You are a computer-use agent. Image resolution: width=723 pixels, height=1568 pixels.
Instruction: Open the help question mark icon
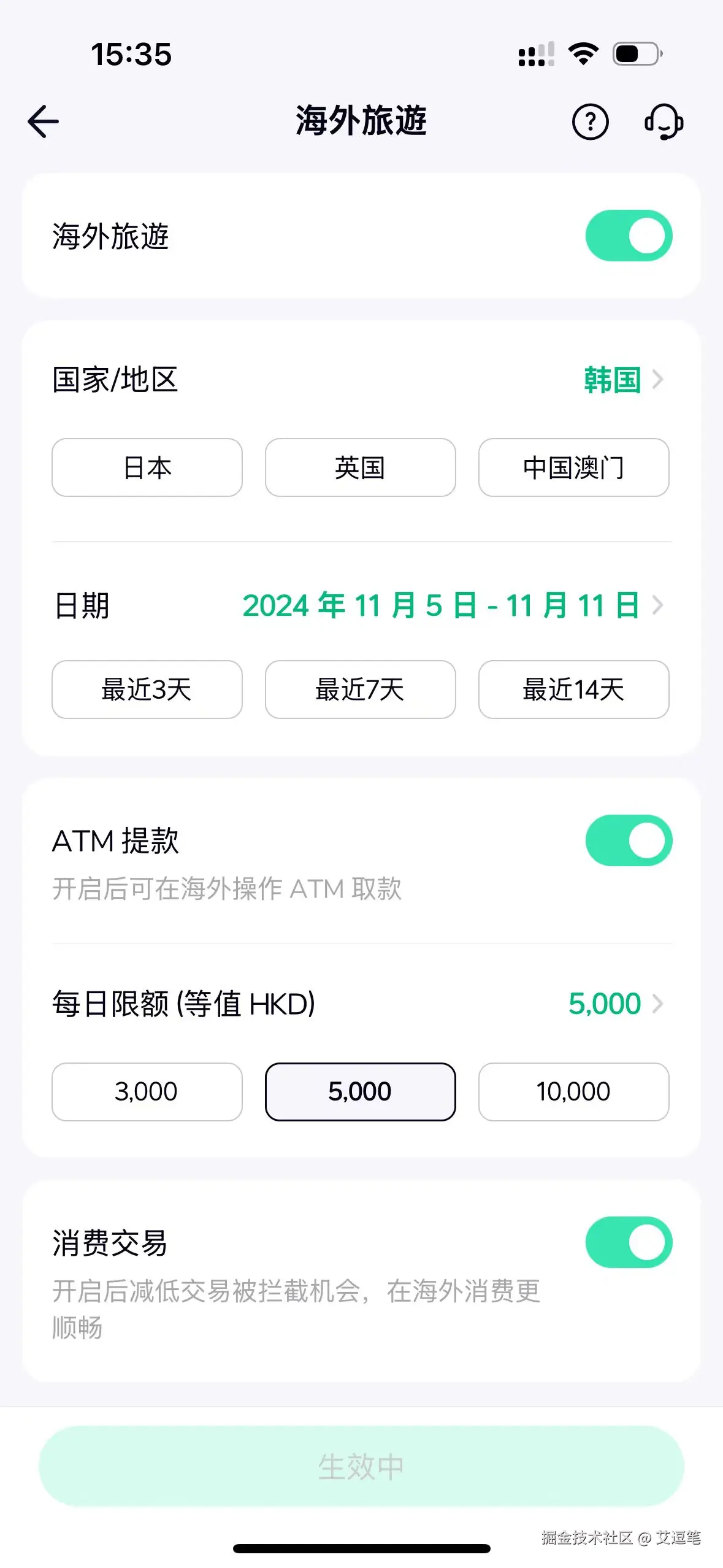(591, 121)
